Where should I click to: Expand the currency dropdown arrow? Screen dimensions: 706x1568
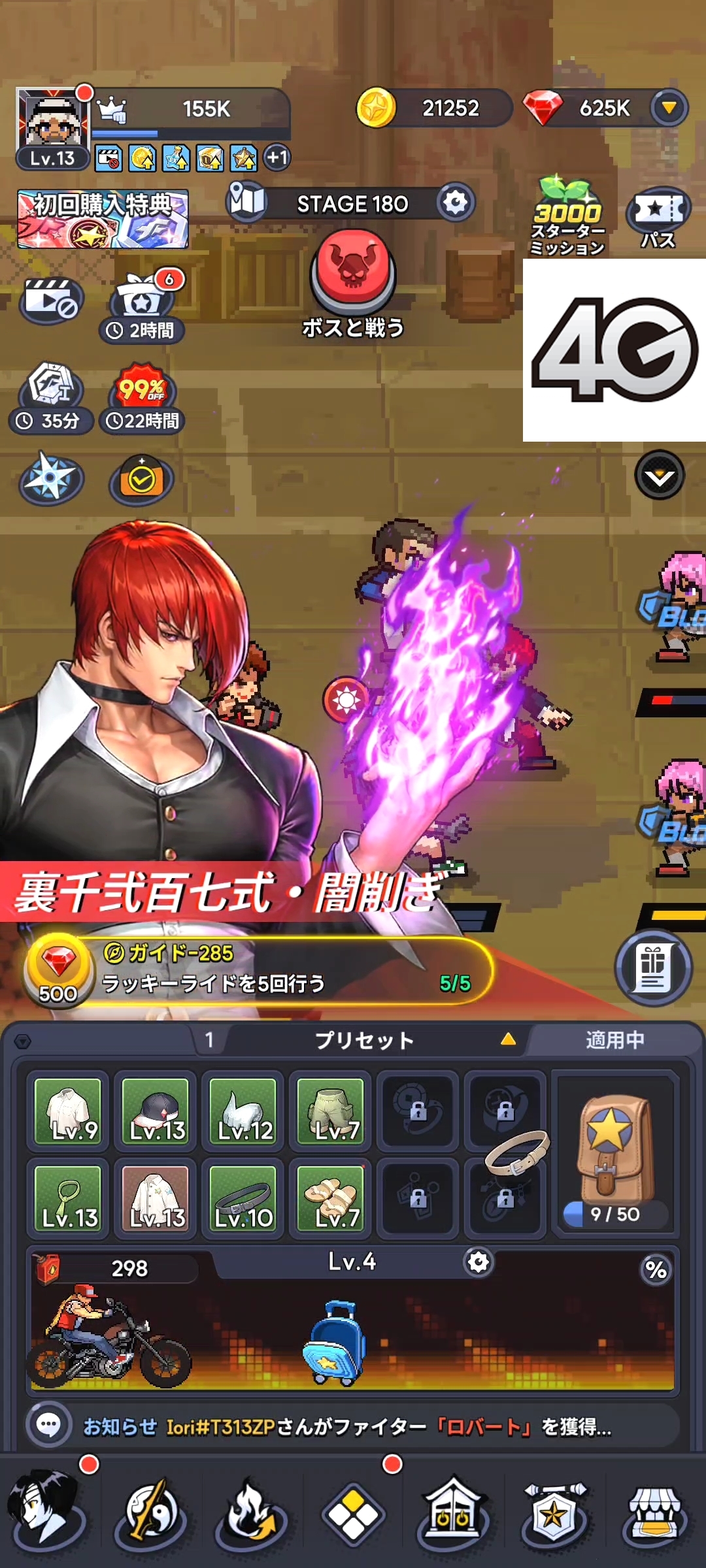(669, 108)
